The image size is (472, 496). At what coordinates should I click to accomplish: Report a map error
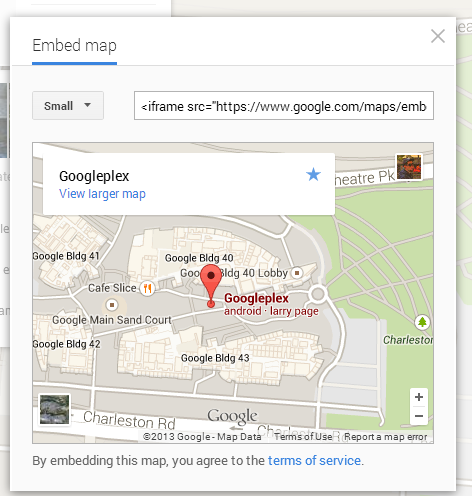click(x=386, y=437)
